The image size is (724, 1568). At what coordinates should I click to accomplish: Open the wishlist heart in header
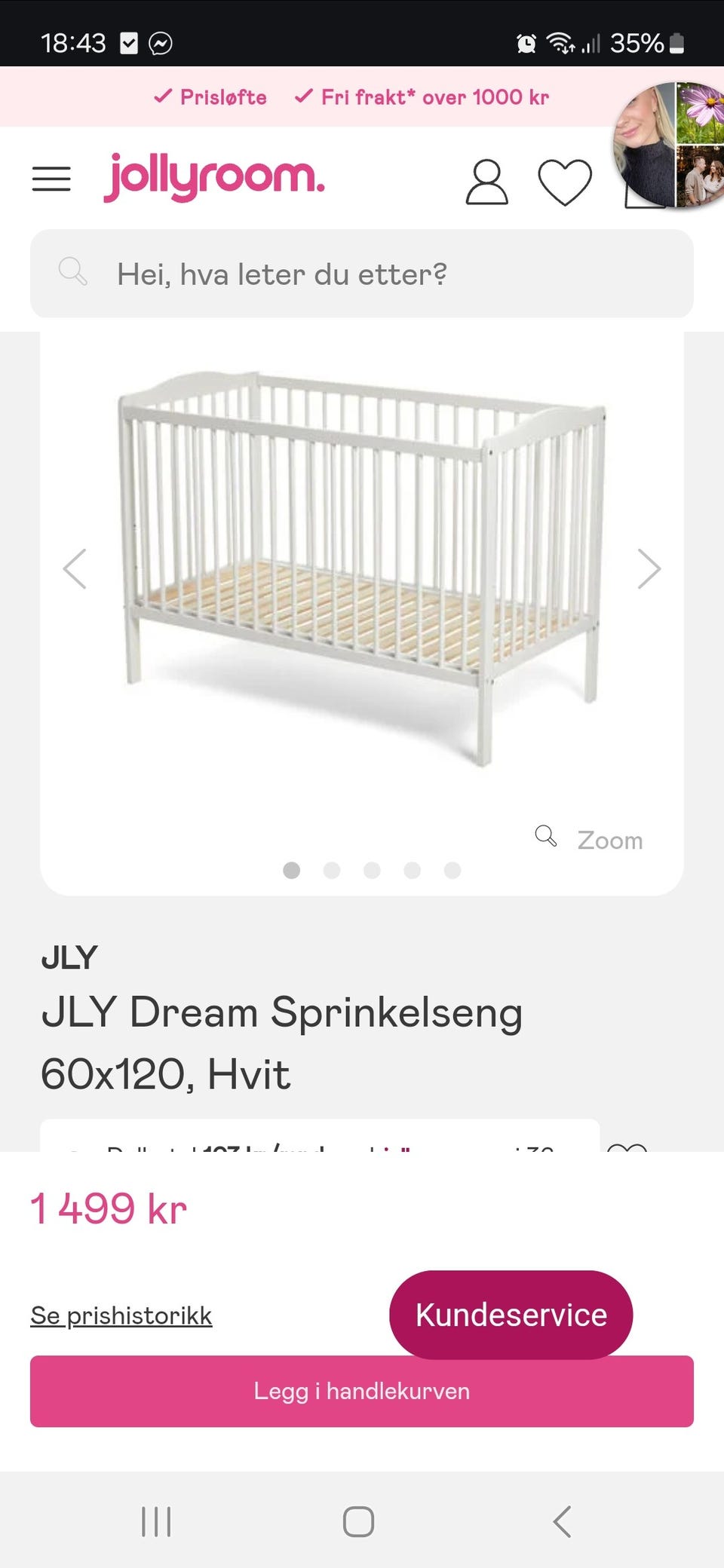click(565, 182)
